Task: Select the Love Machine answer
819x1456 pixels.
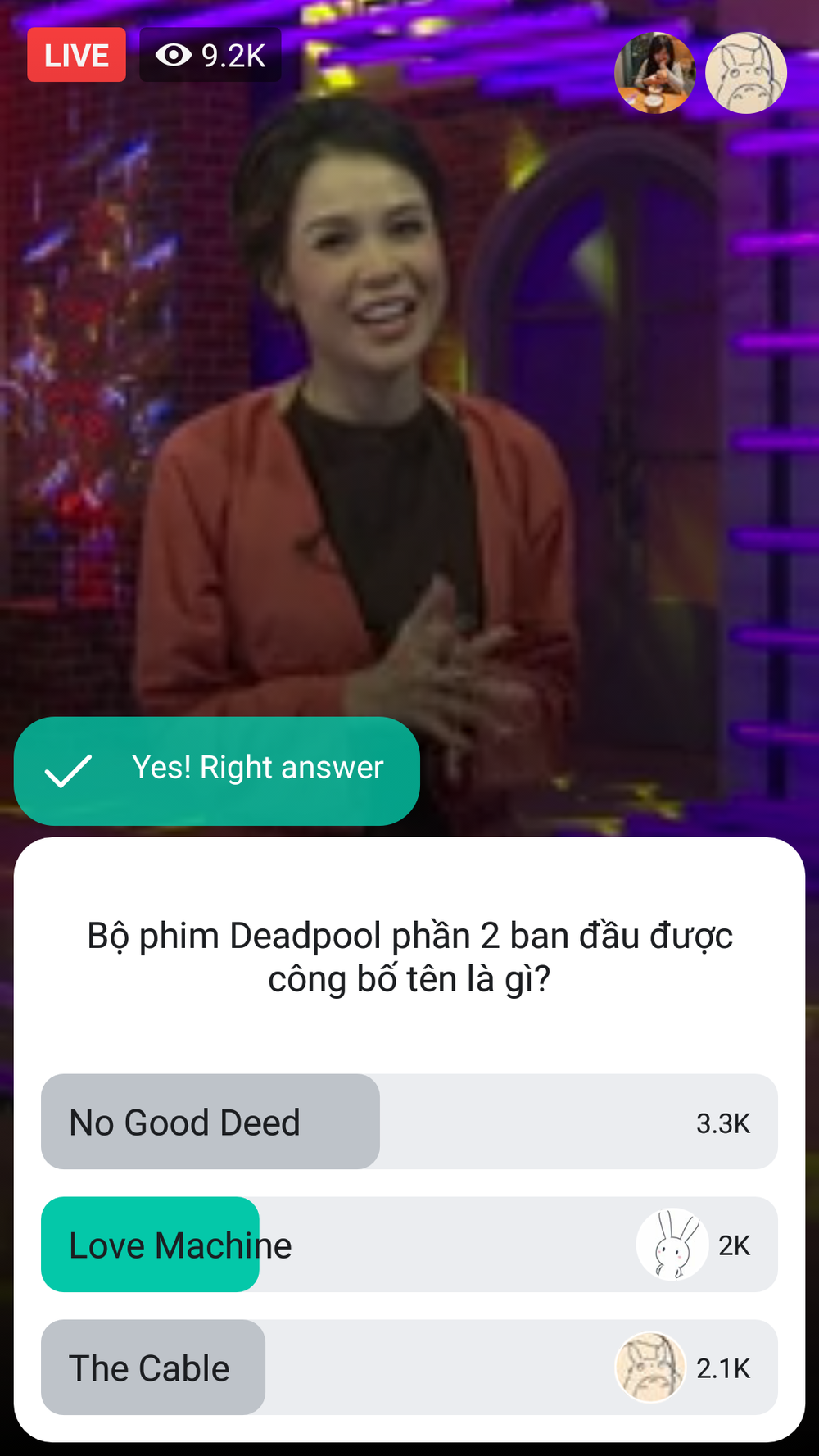Action: tap(409, 1244)
